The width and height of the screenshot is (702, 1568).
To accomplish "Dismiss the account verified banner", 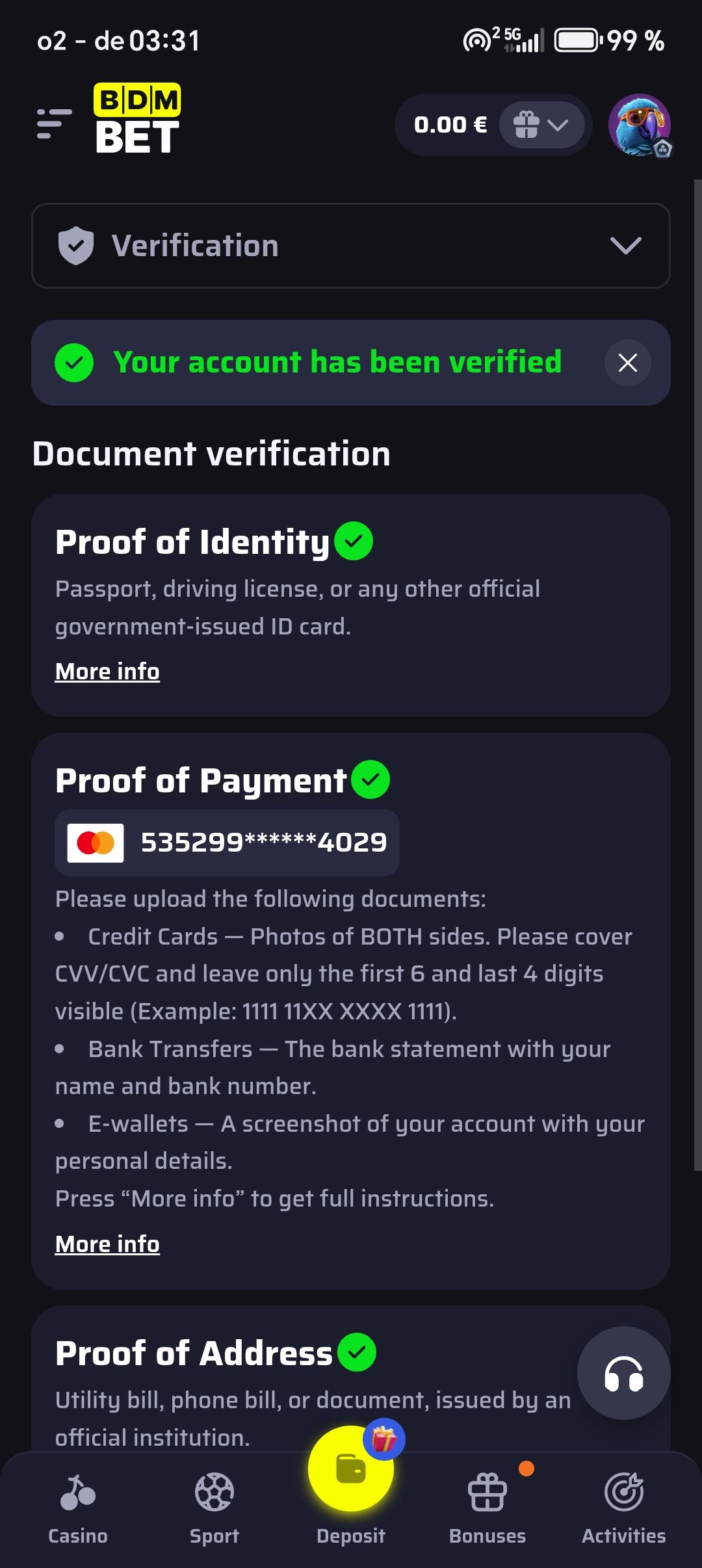I will (x=627, y=363).
